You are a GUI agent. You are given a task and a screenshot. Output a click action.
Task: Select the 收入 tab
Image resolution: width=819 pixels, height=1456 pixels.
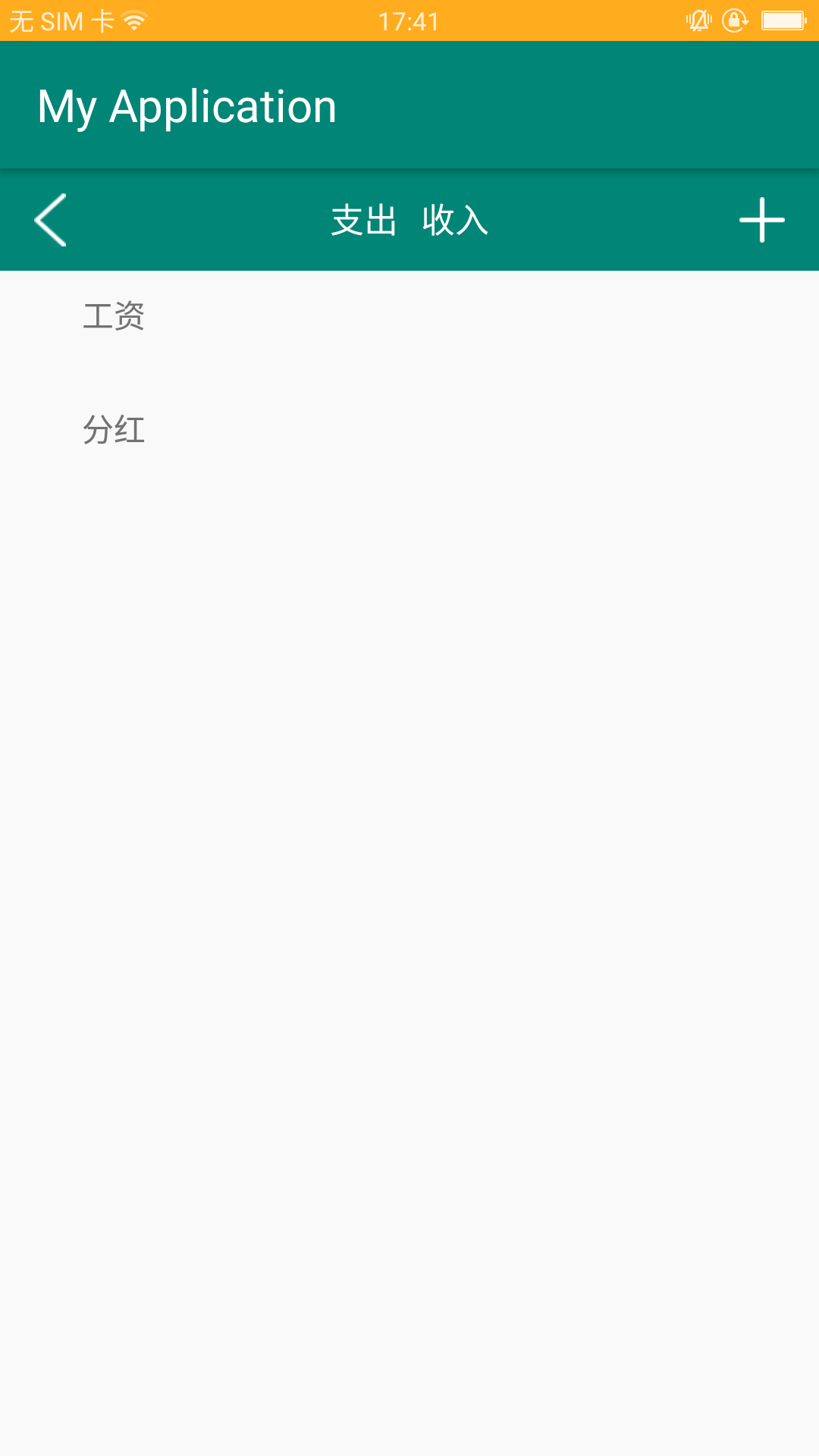[455, 221]
